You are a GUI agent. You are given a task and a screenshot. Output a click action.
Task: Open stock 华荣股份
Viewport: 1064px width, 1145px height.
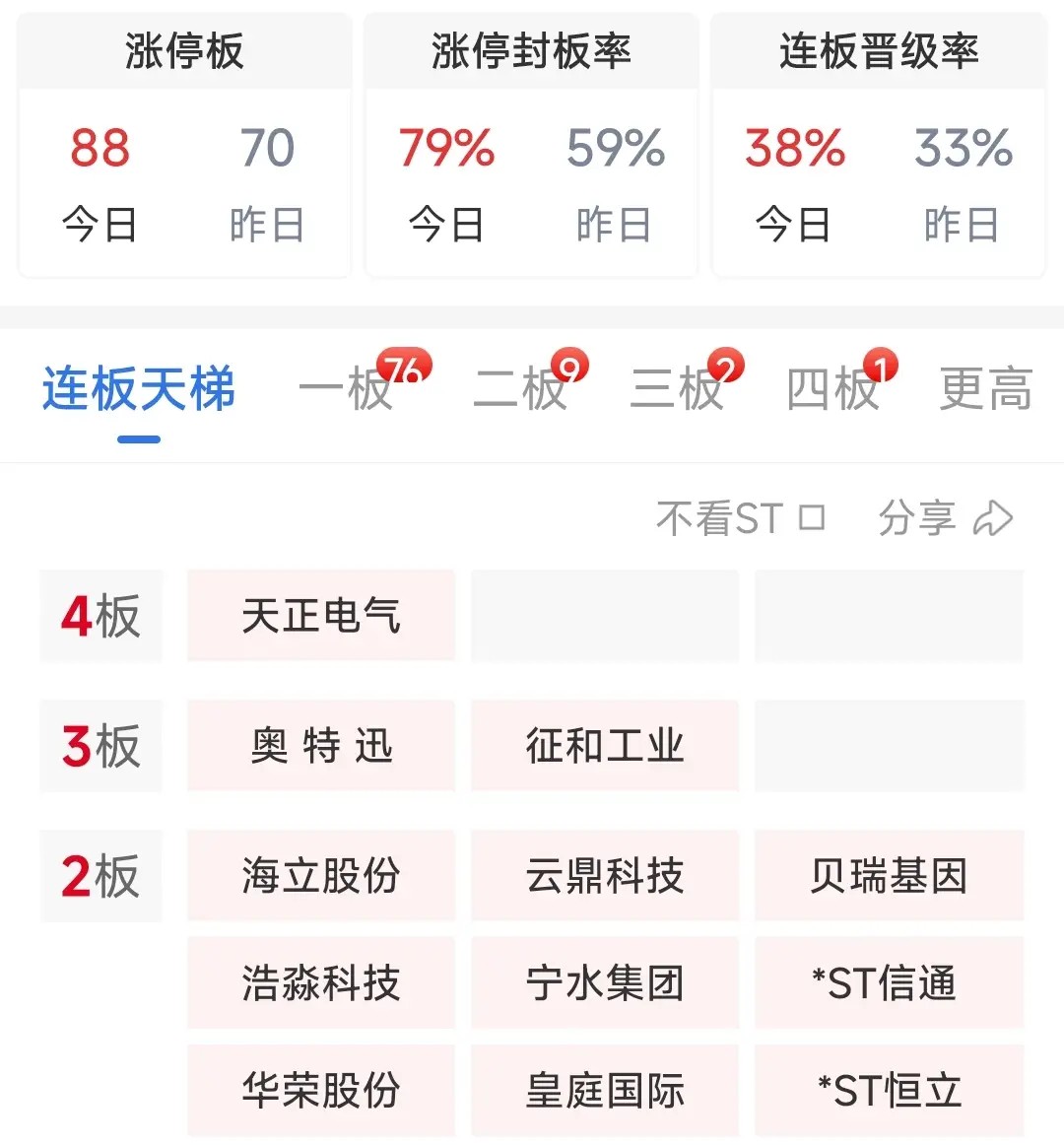click(x=321, y=1090)
